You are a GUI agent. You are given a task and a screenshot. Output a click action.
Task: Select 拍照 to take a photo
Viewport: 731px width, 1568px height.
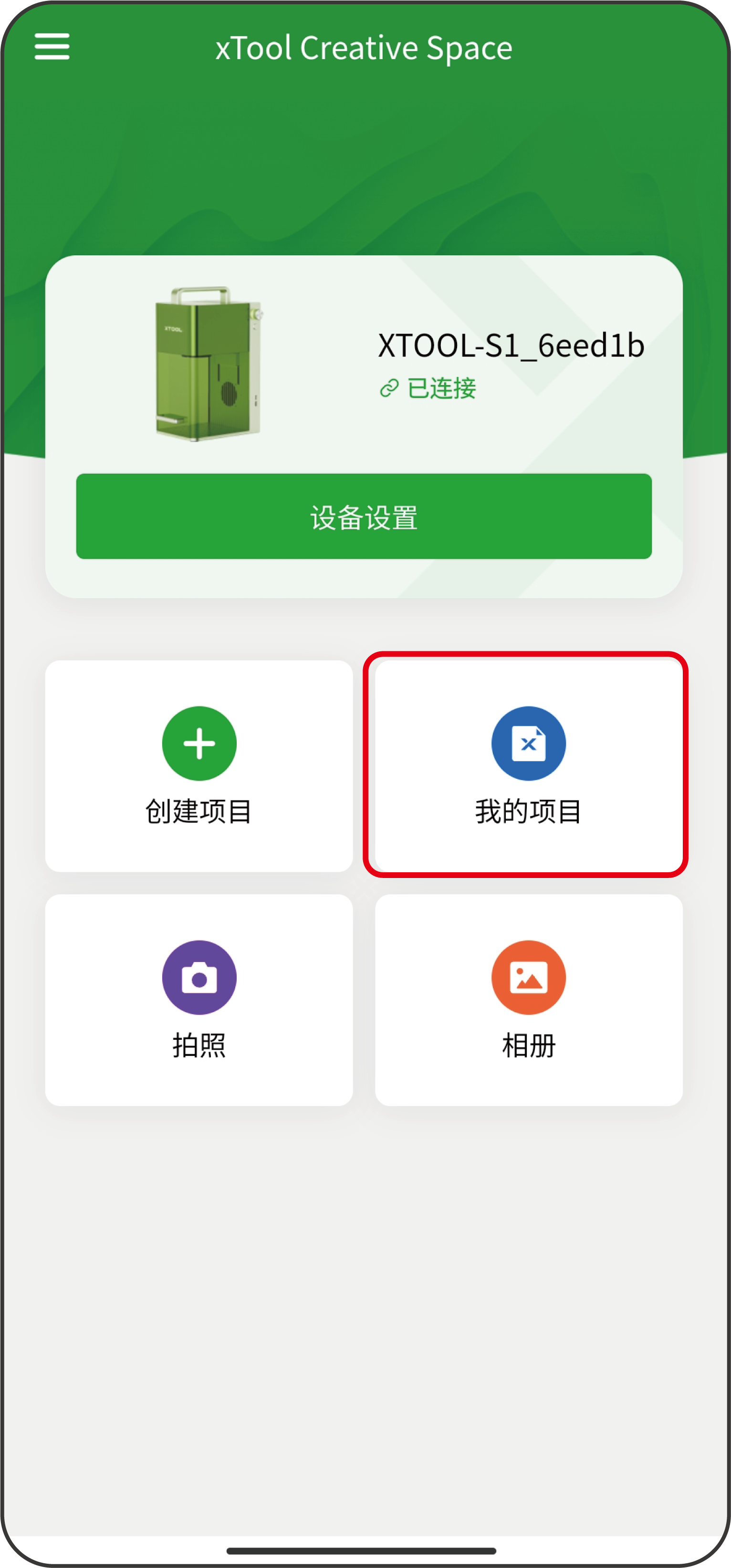click(x=199, y=1000)
